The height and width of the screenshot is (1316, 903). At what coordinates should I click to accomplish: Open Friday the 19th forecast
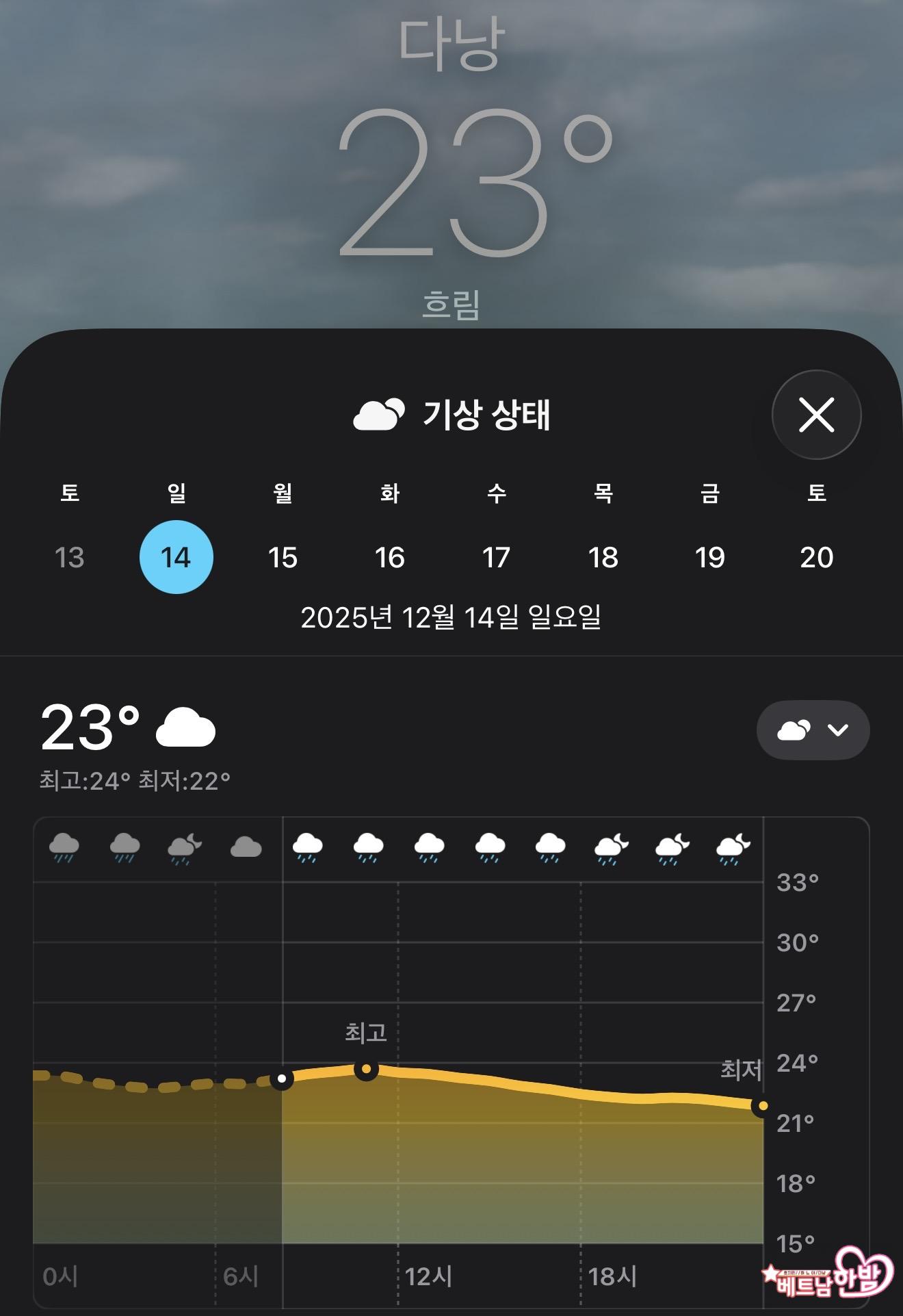tap(709, 557)
